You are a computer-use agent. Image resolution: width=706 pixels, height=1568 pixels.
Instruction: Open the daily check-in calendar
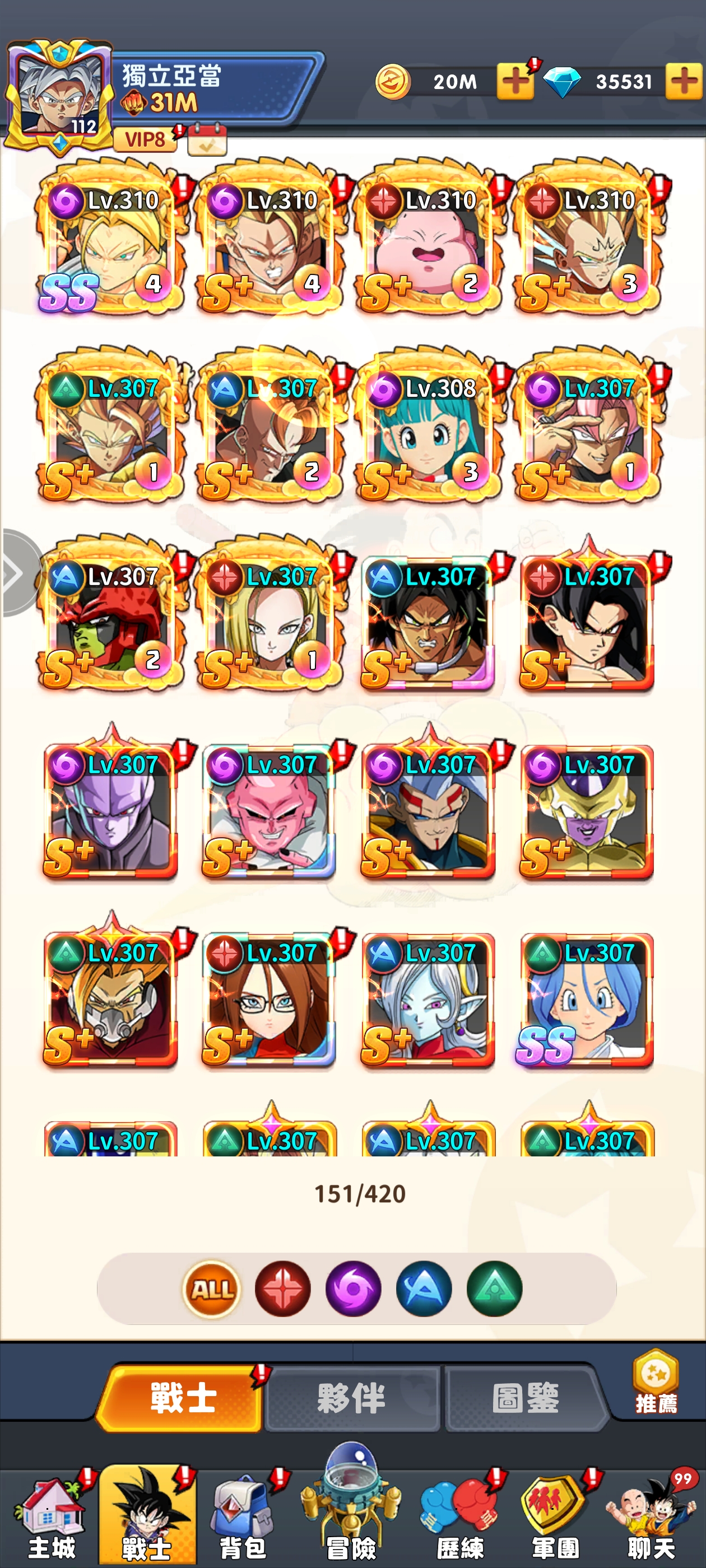(207, 139)
